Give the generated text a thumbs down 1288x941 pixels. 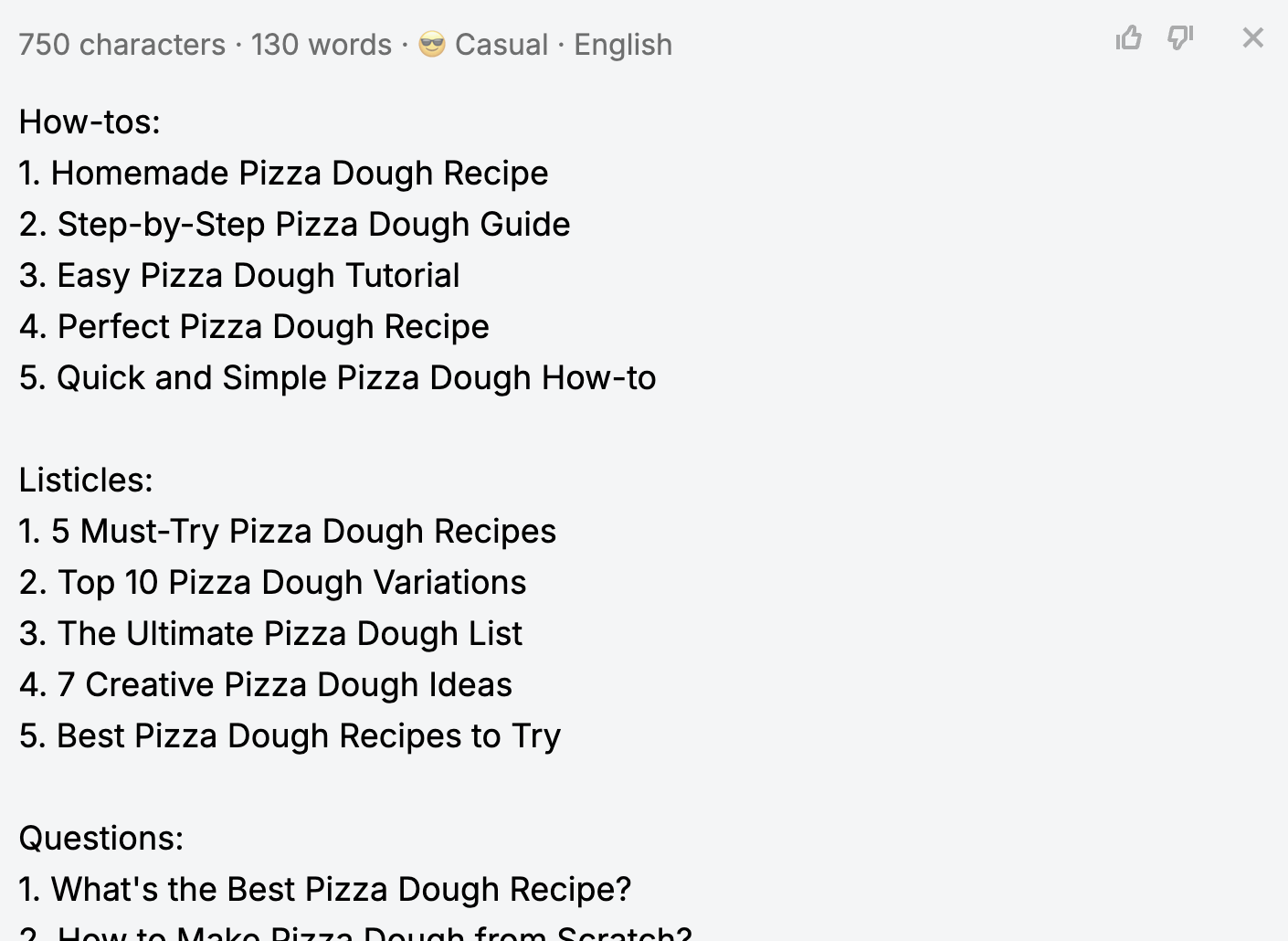tap(1180, 37)
